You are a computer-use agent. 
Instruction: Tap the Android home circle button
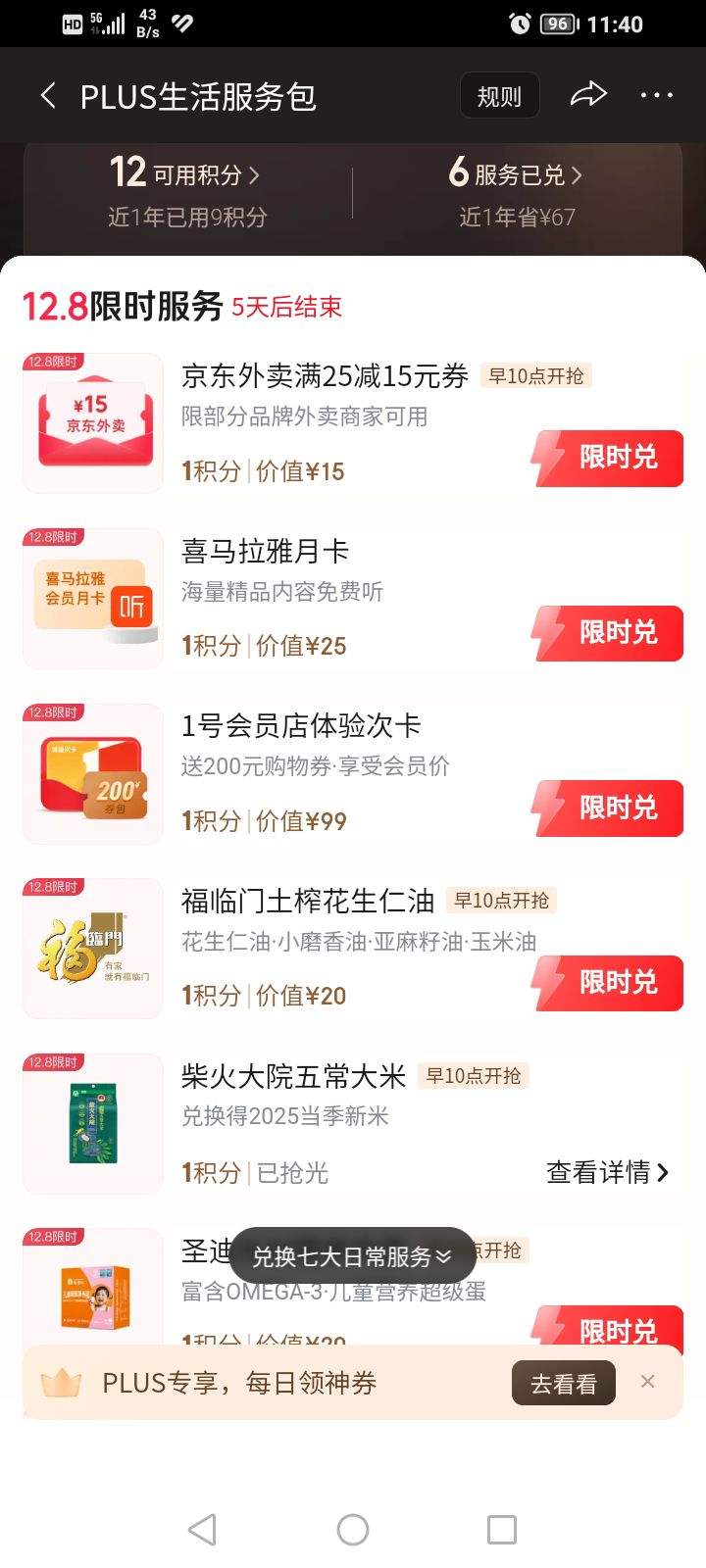(x=352, y=1528)
